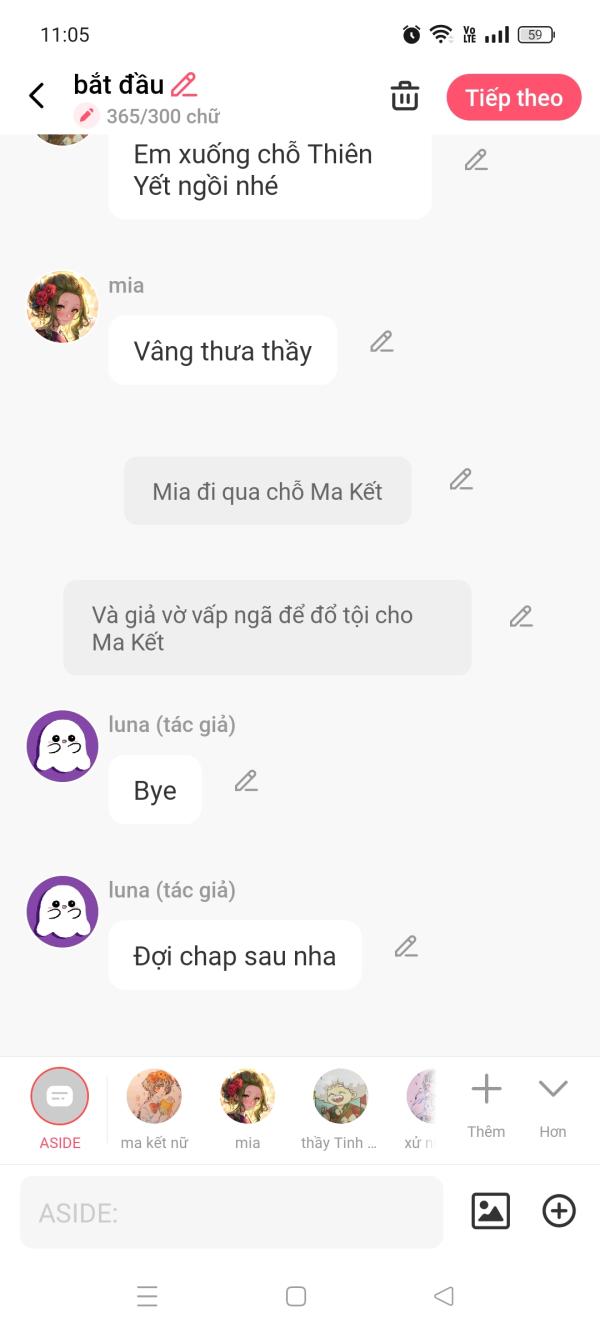Insert an image into the chat

pos(490,1211)
